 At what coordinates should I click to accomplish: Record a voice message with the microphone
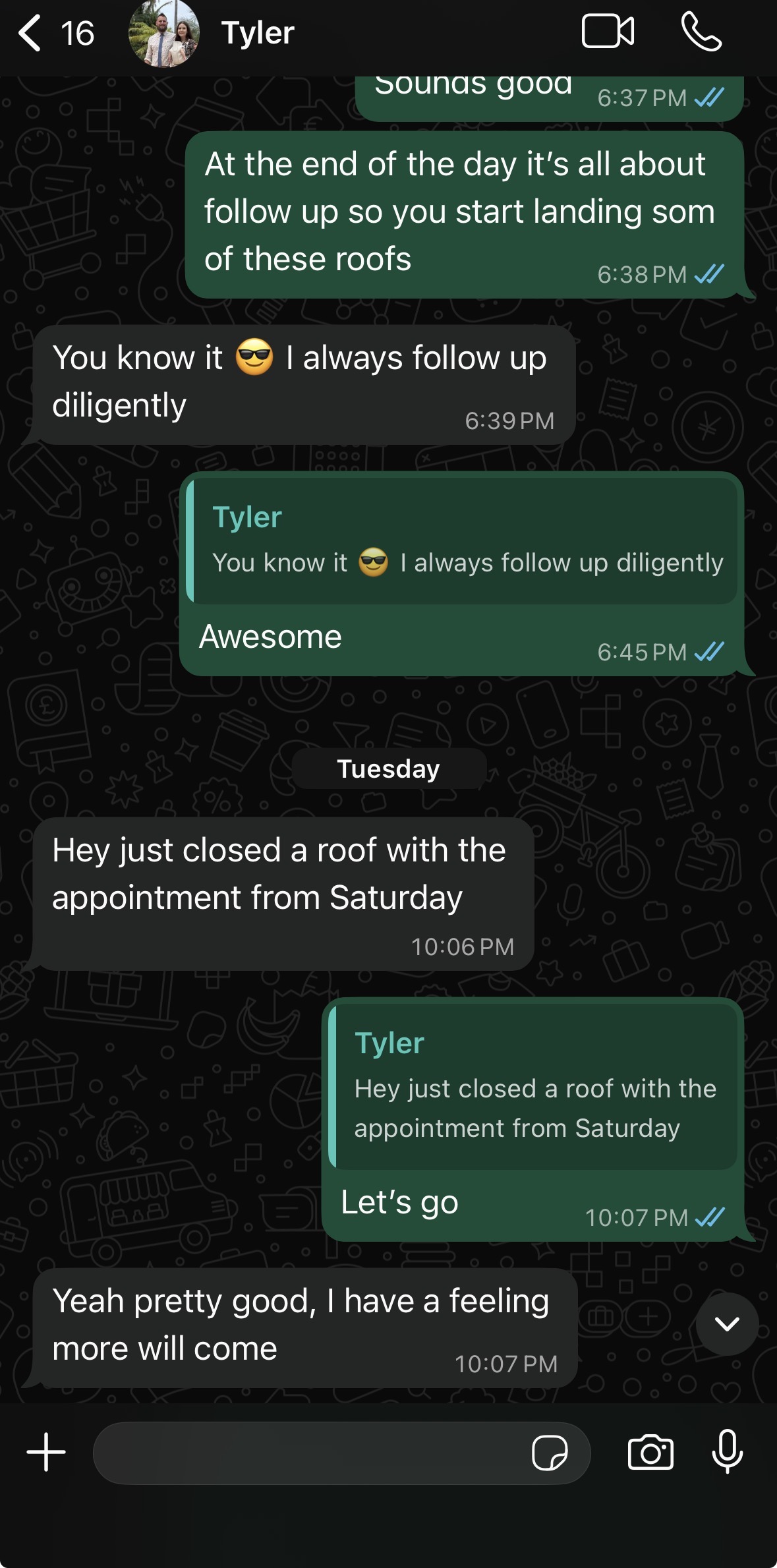click(728, 1451)
